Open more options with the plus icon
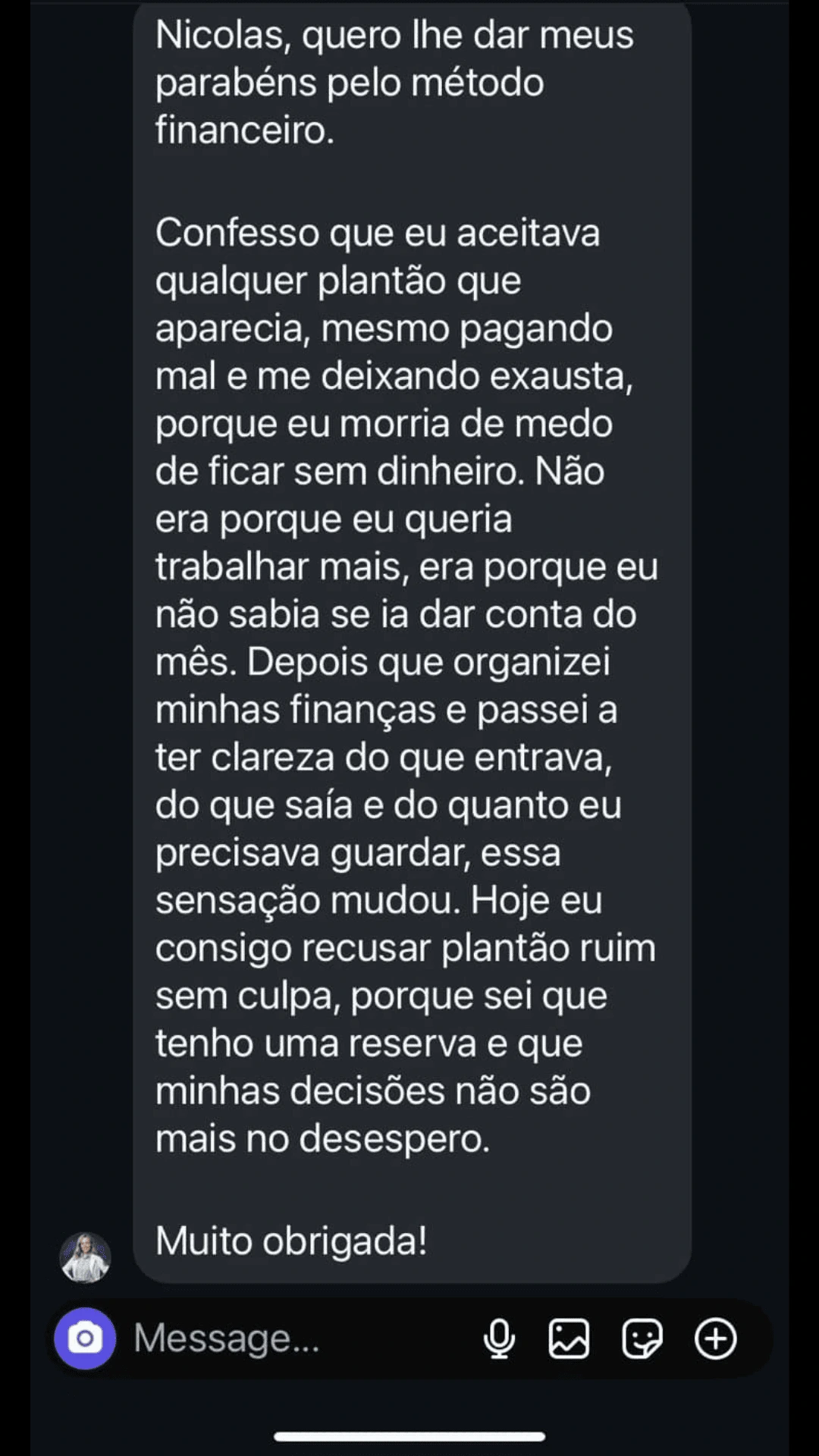This screenshot has height=1456, width=819. tap(715, 1338)
